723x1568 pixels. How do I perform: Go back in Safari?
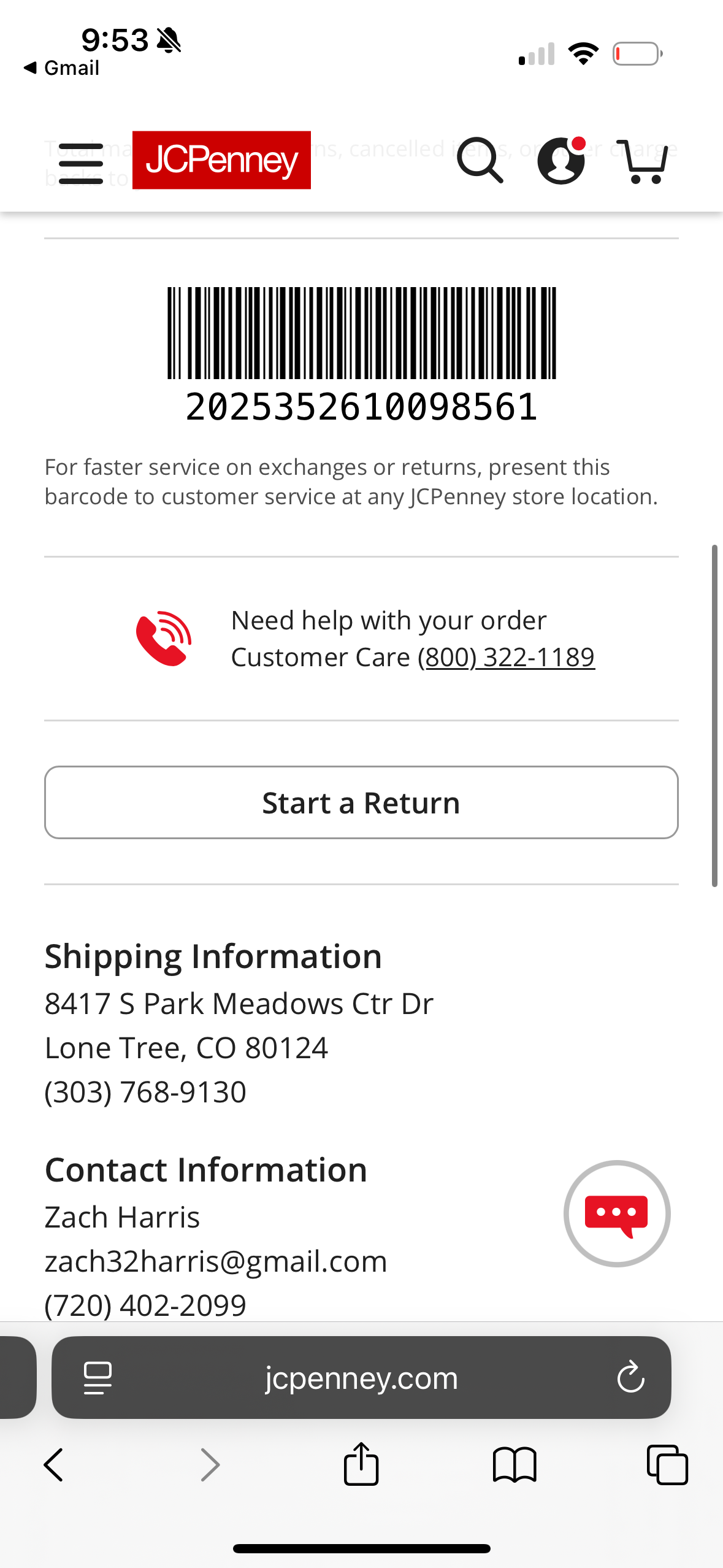coord(54,1465)
